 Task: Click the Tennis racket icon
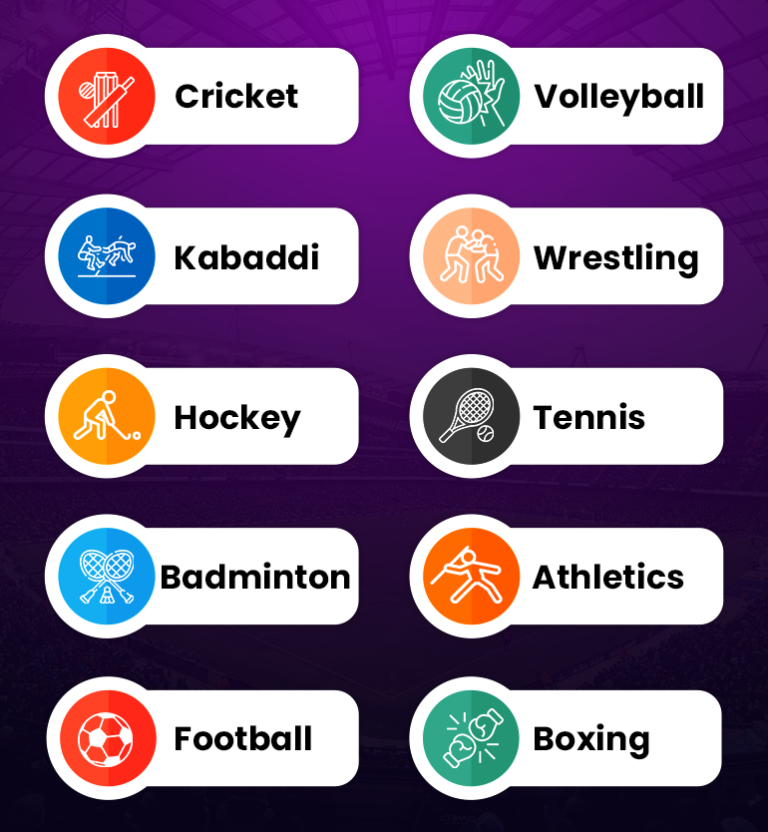point(469,416)
